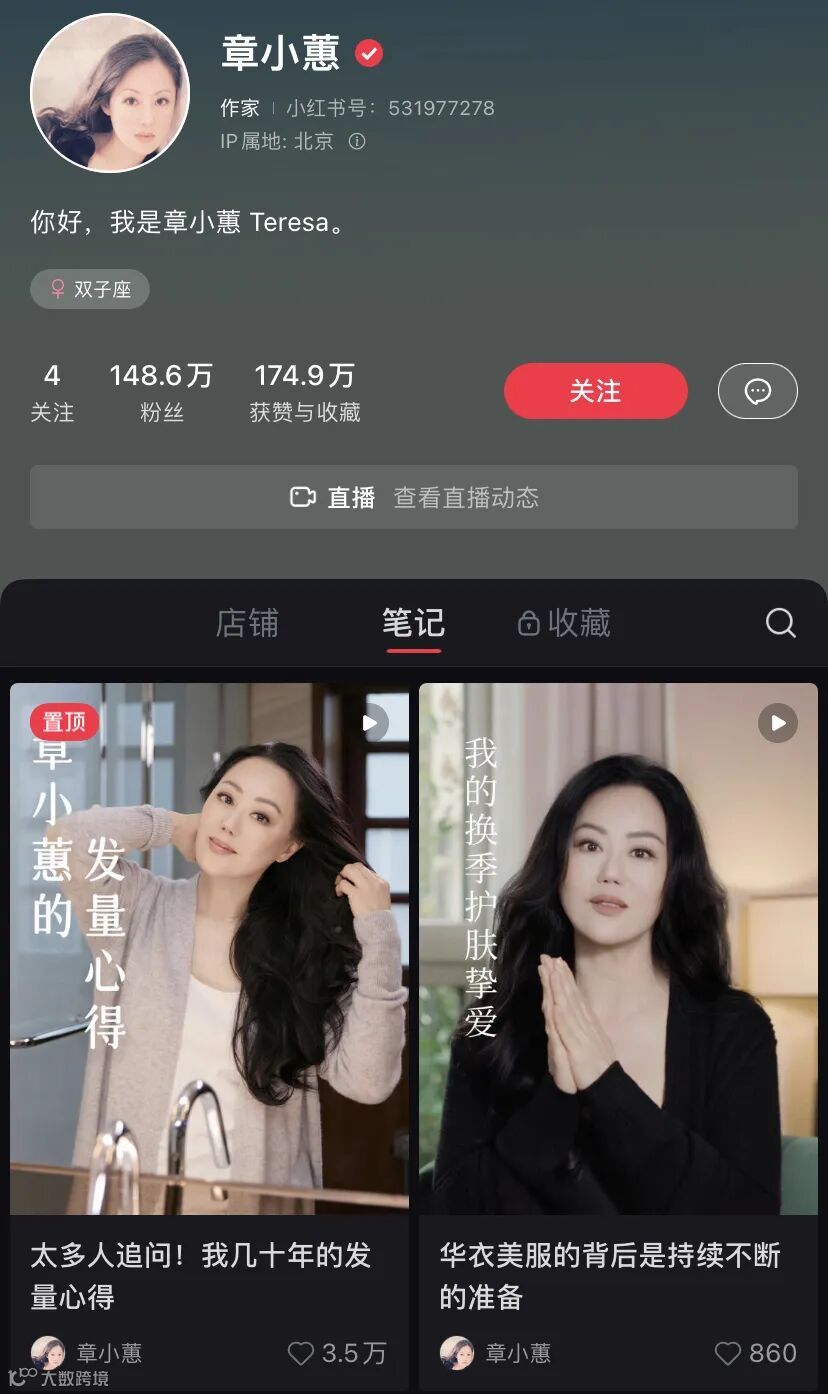
Task: Switch to the 店铺 tab
Action: pos(247,623)
